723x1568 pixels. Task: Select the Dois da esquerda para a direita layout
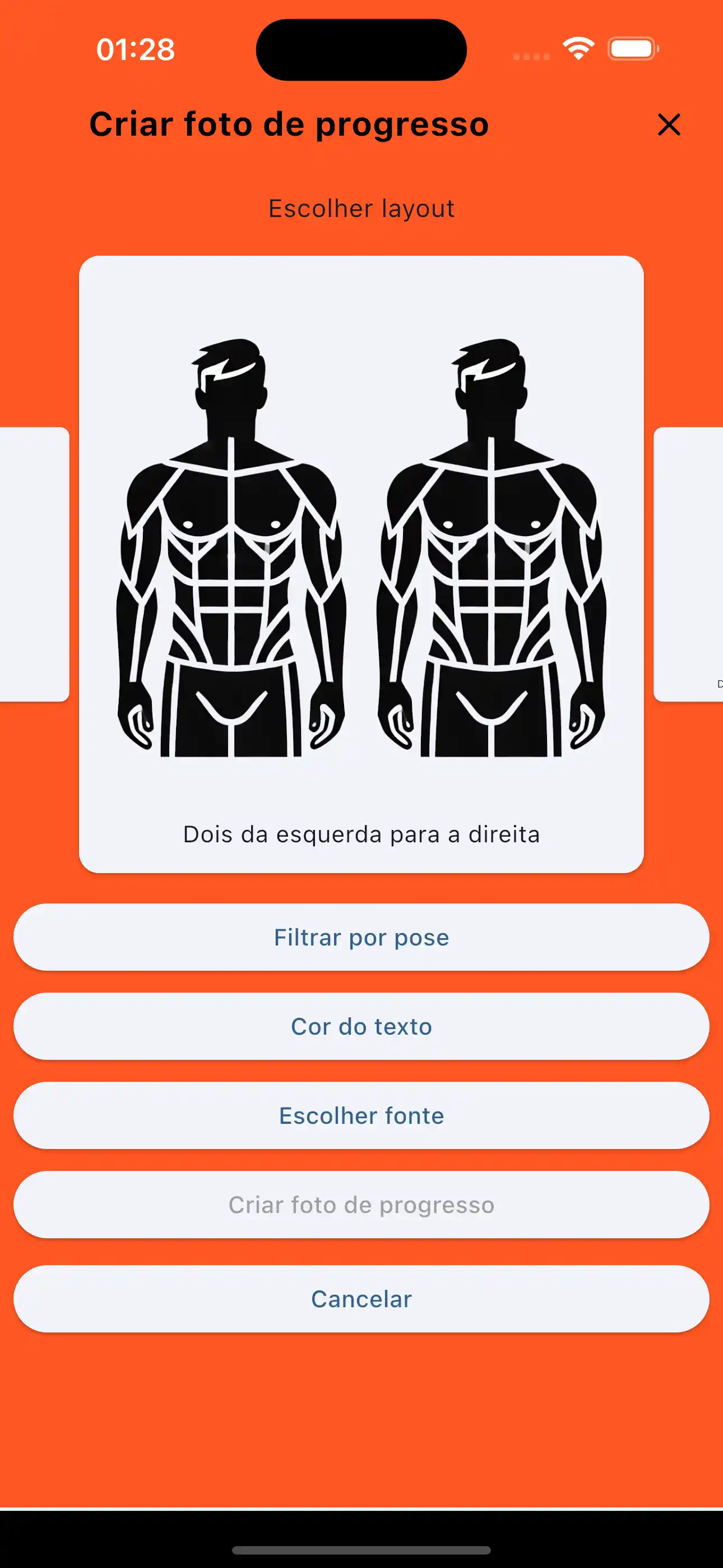361,564
